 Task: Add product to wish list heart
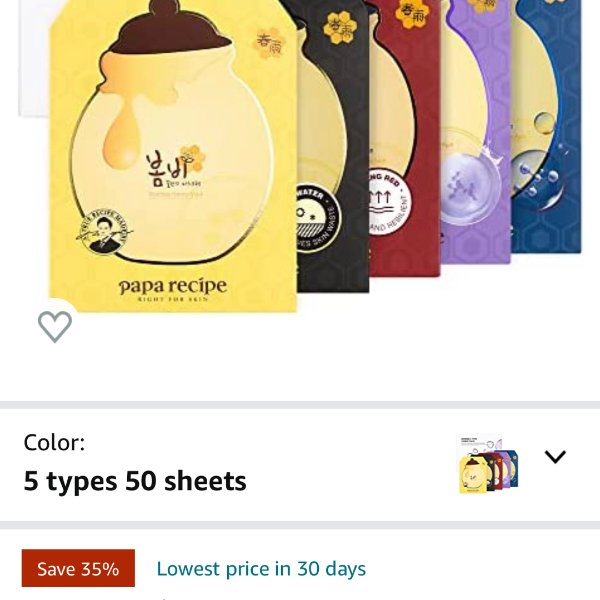click(x=55, y=326)
